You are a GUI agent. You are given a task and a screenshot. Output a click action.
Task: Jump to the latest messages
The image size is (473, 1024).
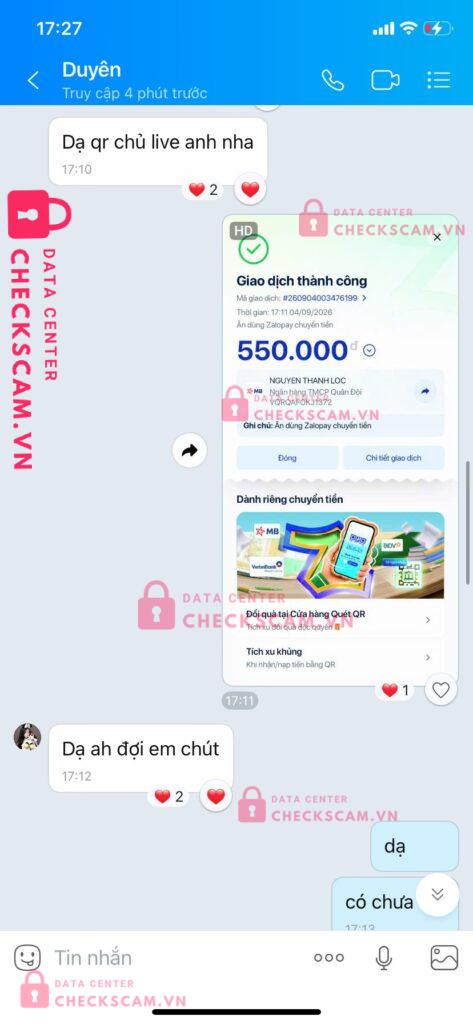coord(438,895)
